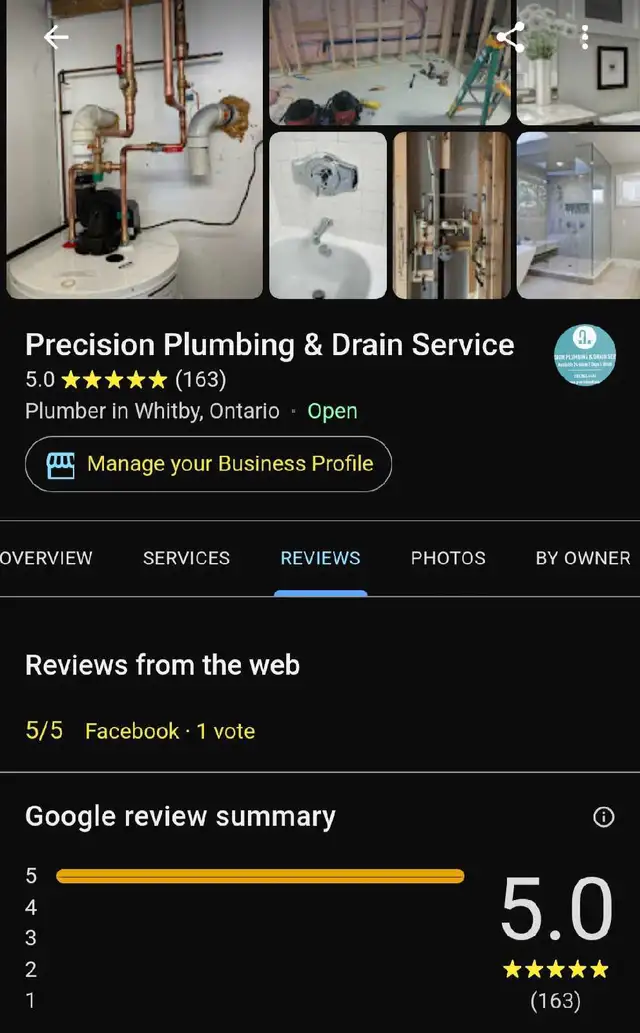Go to the By Owner tab
Screen dimensions: 640x1033
click(x=582, y=558)
